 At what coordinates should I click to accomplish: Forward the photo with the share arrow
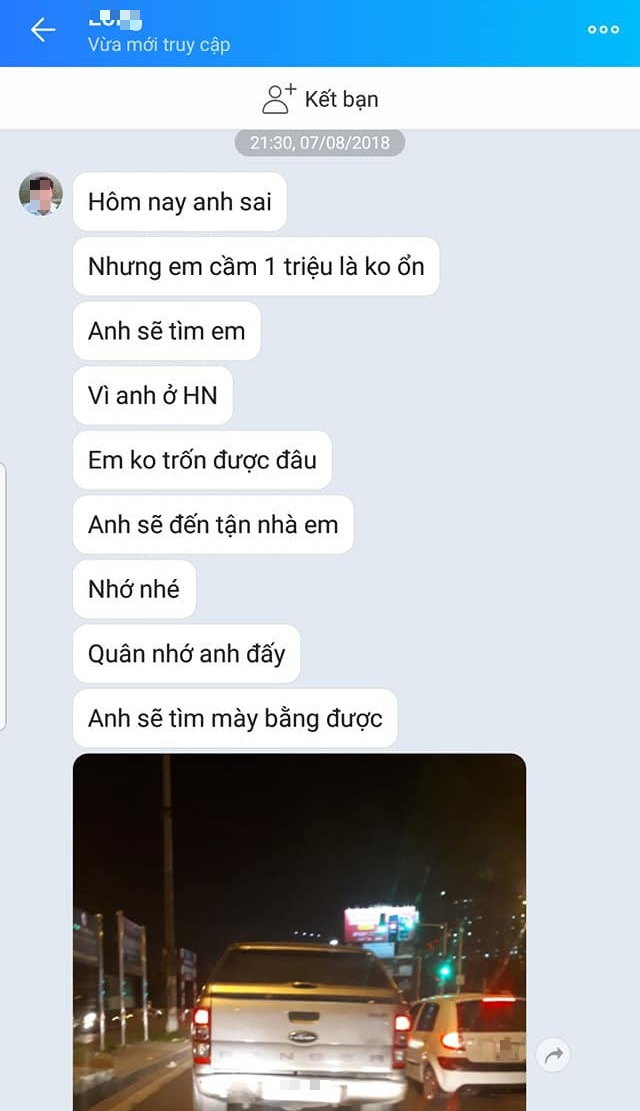[x=553, y=1054]
